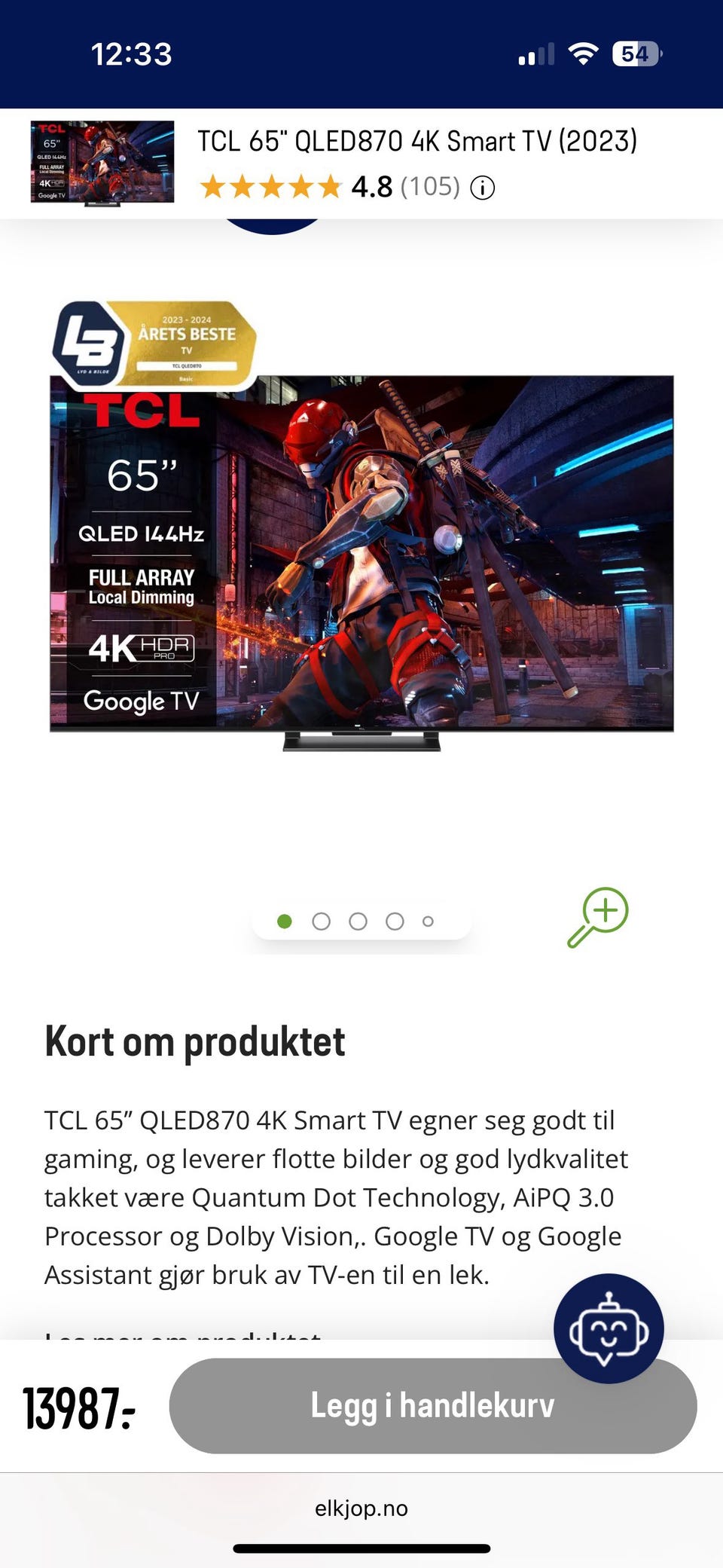This screenshot has height=1568, width=723.
Task: Open the 4.8 star reviews rating
Action: [x=330, y=186]
